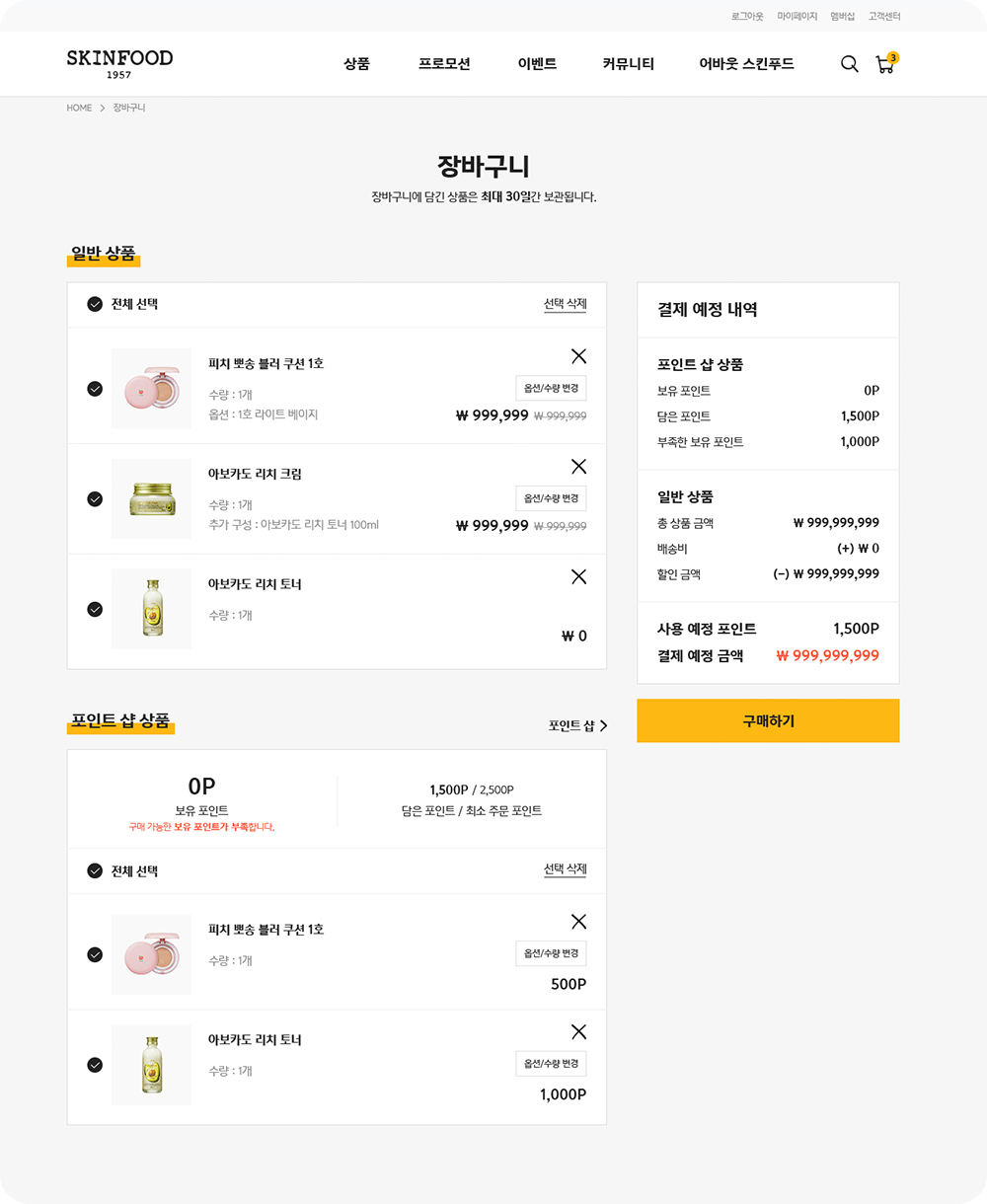
Task: Open 고객센터 link
Action: click(x=883, y=16)
